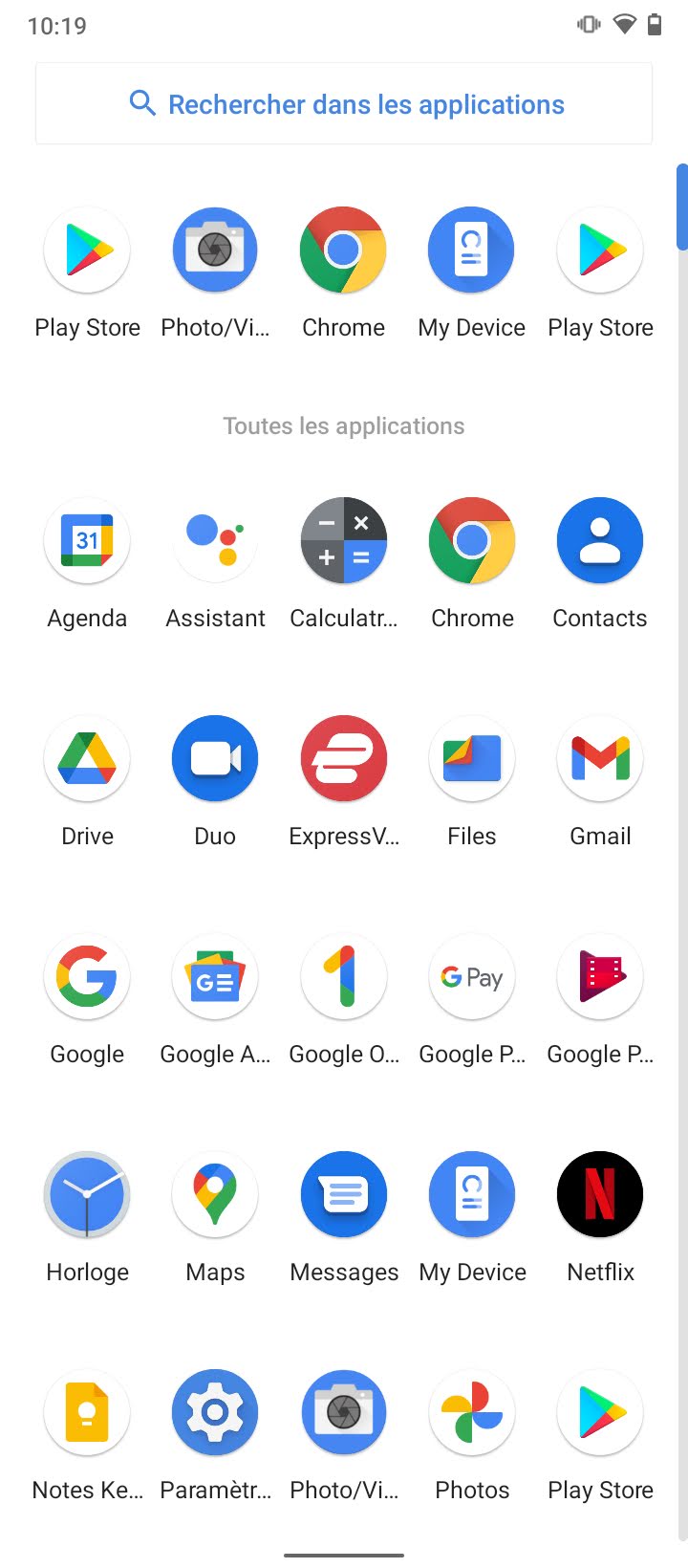Screen dimensions: 688x1568
Task: Open My Device in the suggested apps row
Action: [472, 250]
